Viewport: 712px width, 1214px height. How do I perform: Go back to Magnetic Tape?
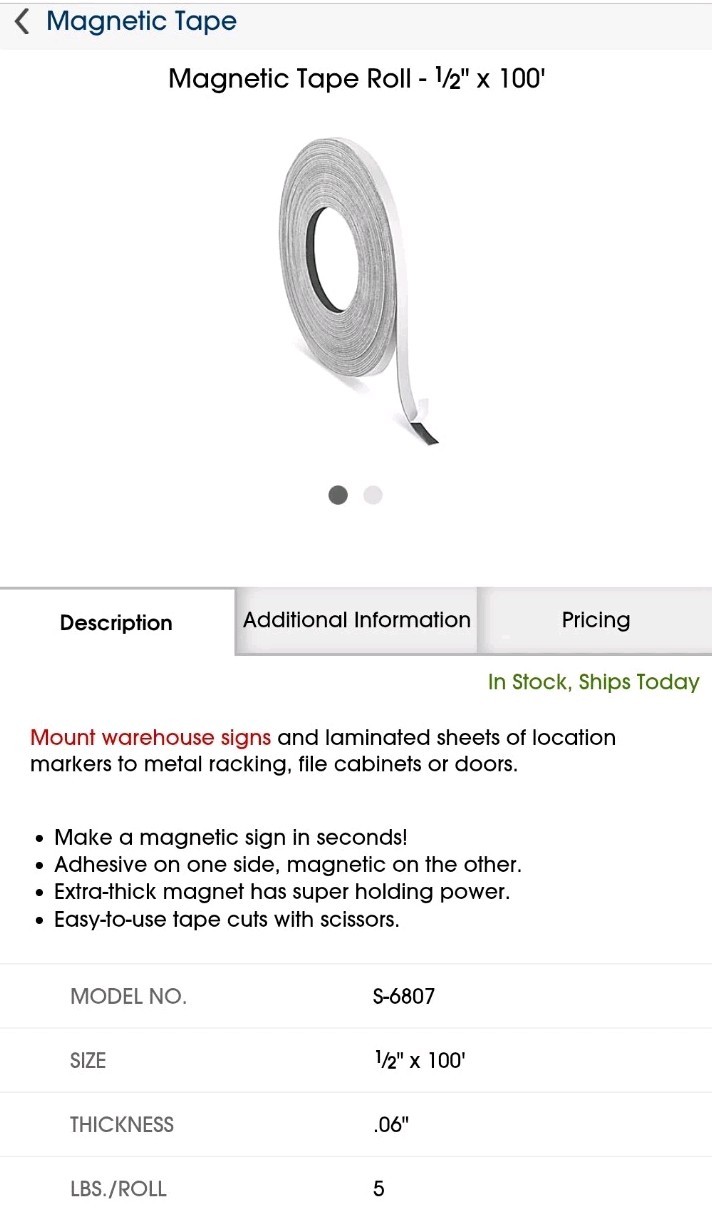[x=126, y=22]
